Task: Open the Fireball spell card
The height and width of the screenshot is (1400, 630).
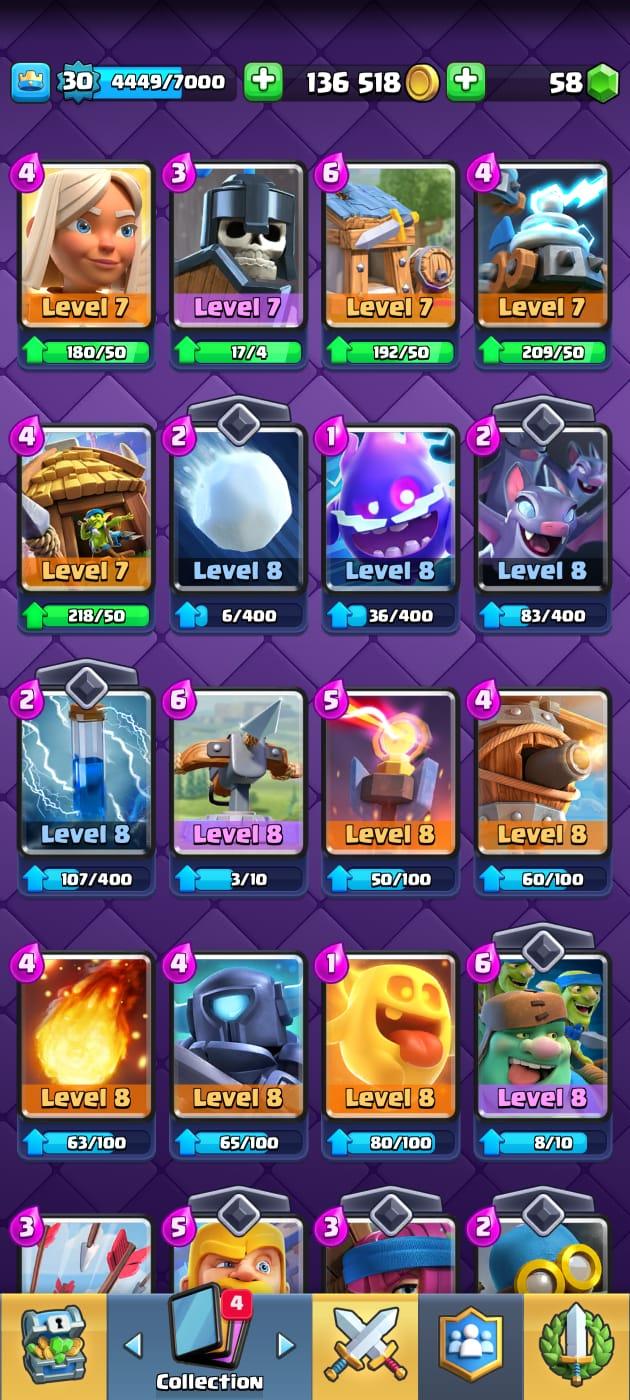Action: tap(86, 1038)
